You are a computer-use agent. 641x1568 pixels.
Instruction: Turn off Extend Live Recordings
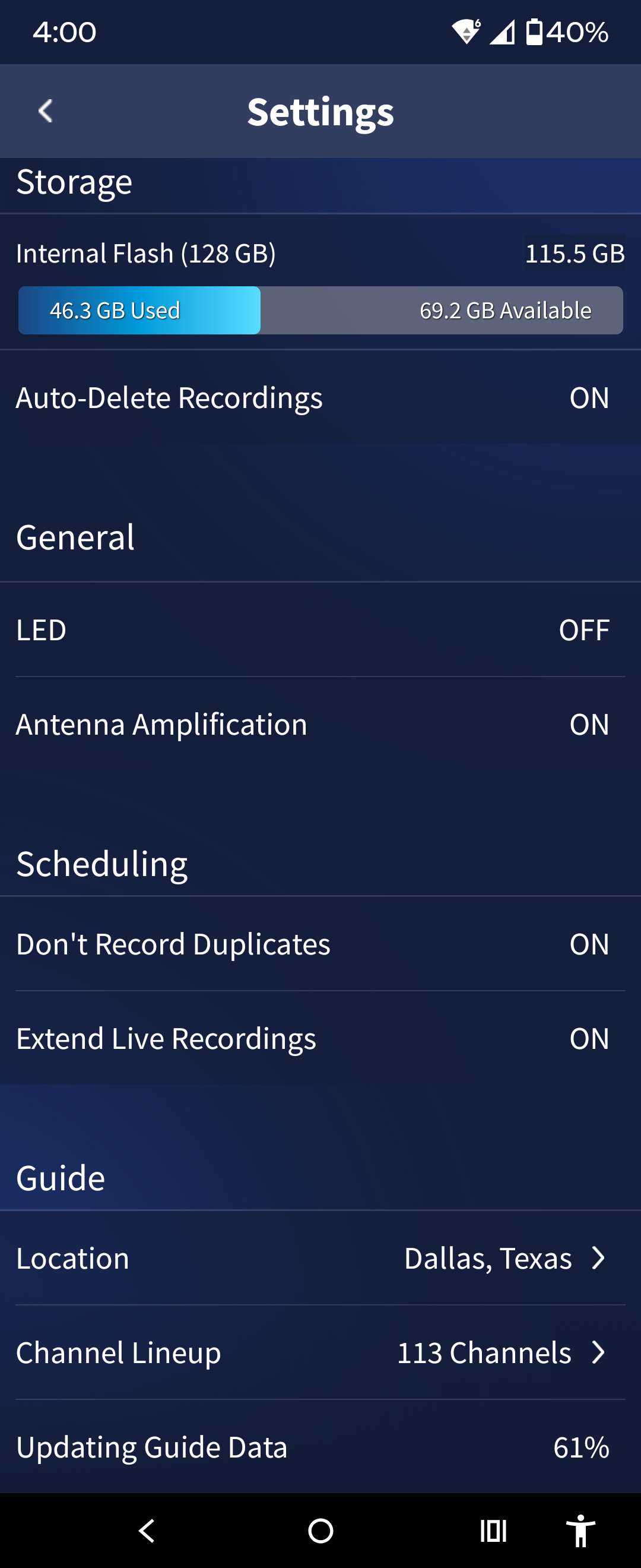588,1038
